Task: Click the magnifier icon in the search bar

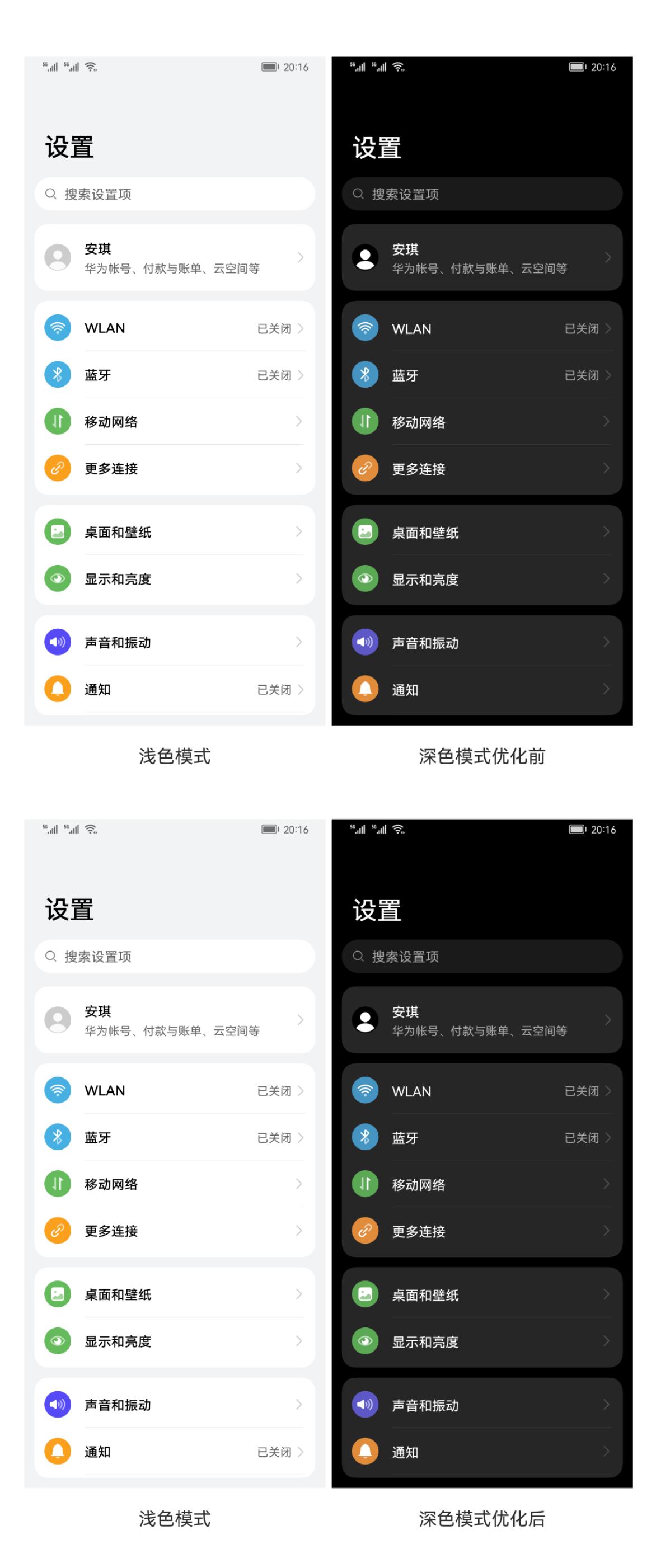Action: 51,194
